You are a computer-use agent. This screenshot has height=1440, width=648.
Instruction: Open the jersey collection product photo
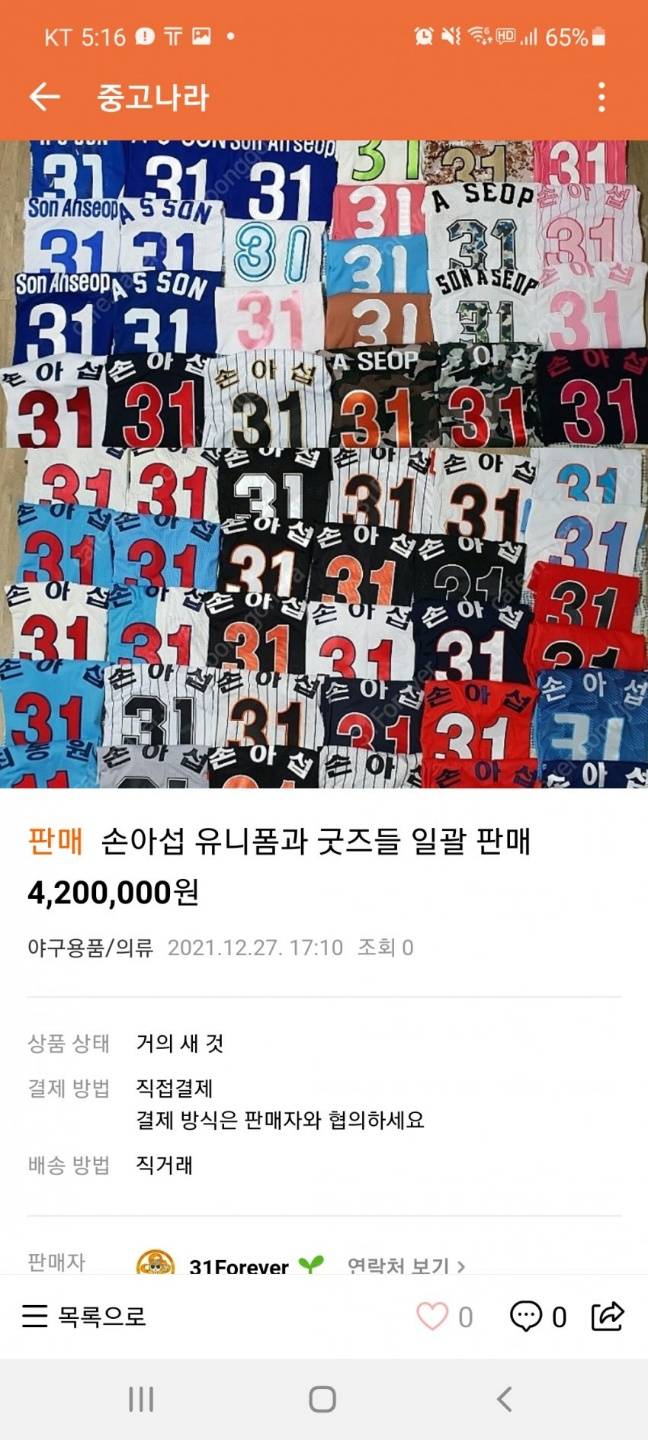tap(324, 464)
